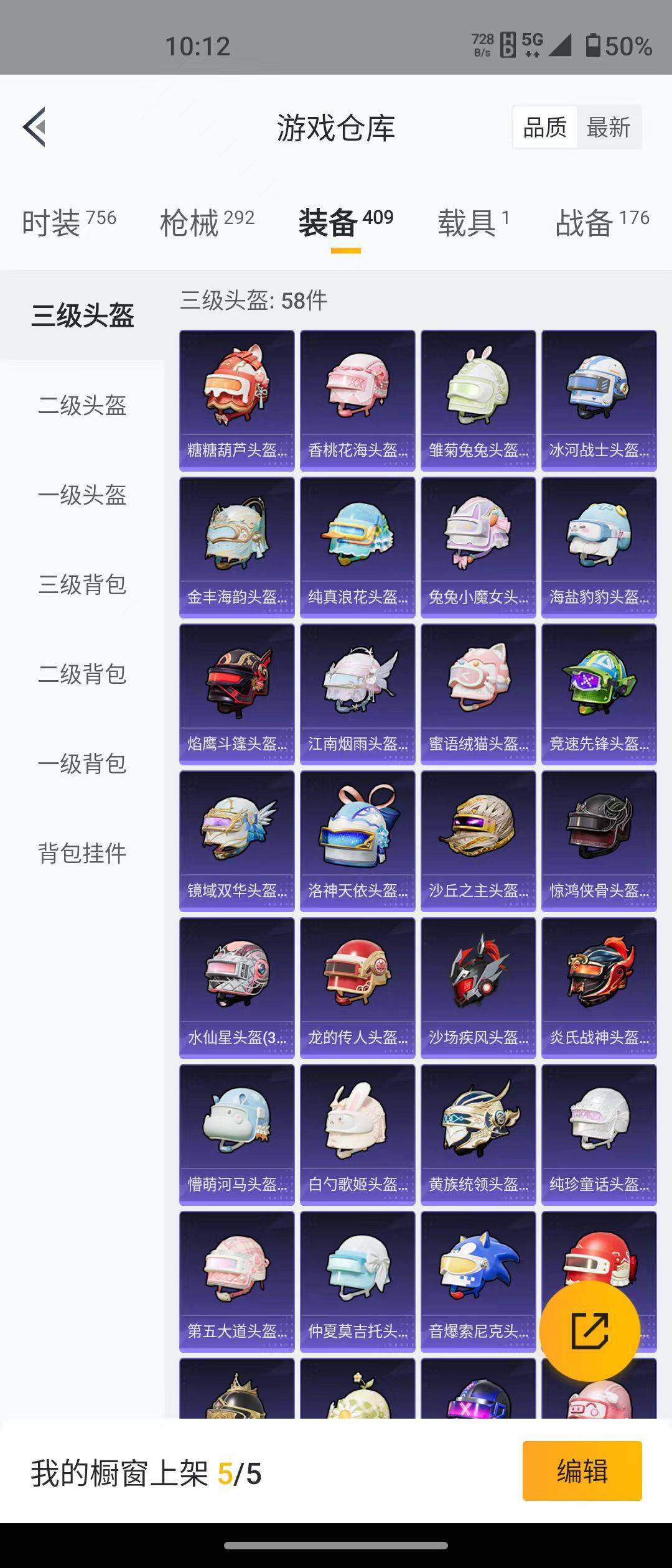
Task: Switch sorting to 最新
Action: click(x=608, y=128)
